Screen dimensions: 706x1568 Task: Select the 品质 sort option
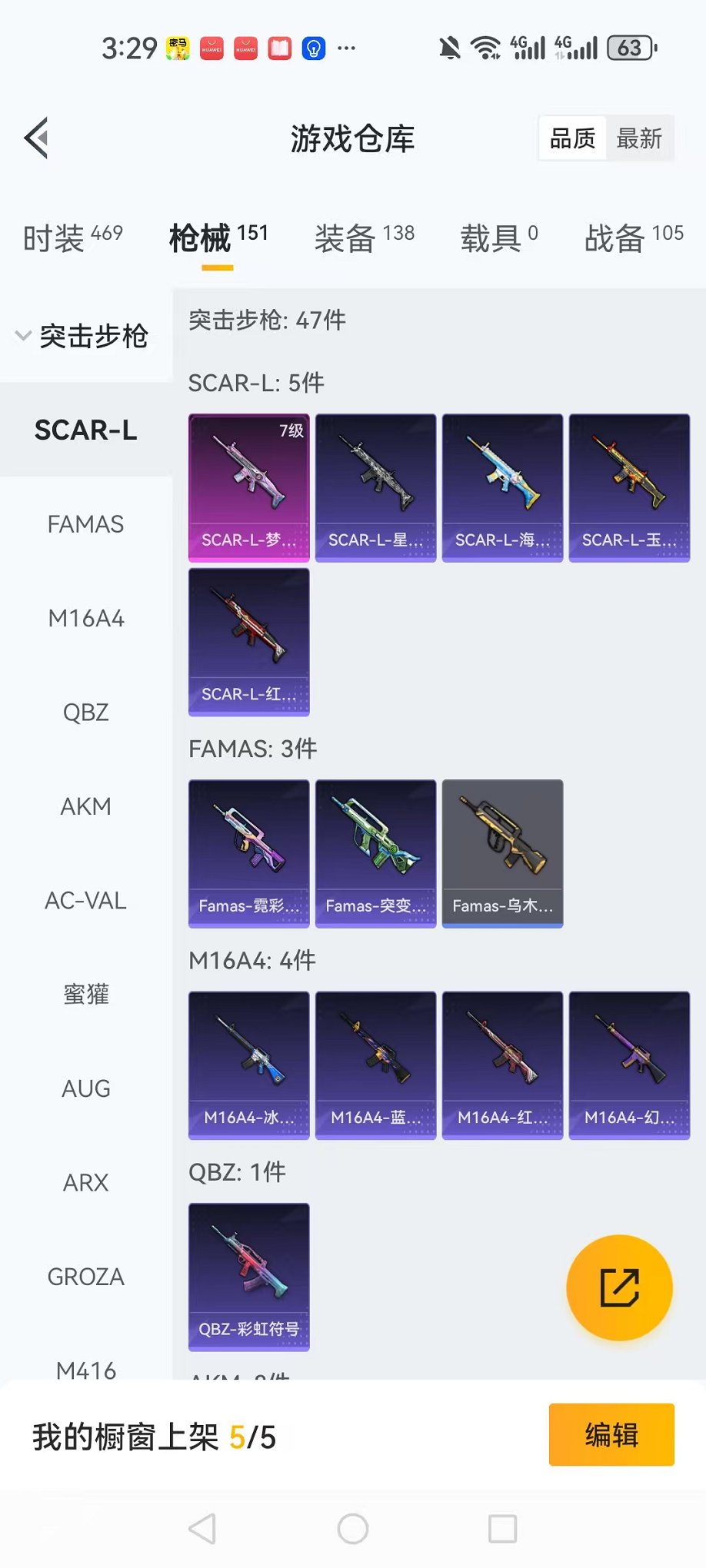click(572, 138)
